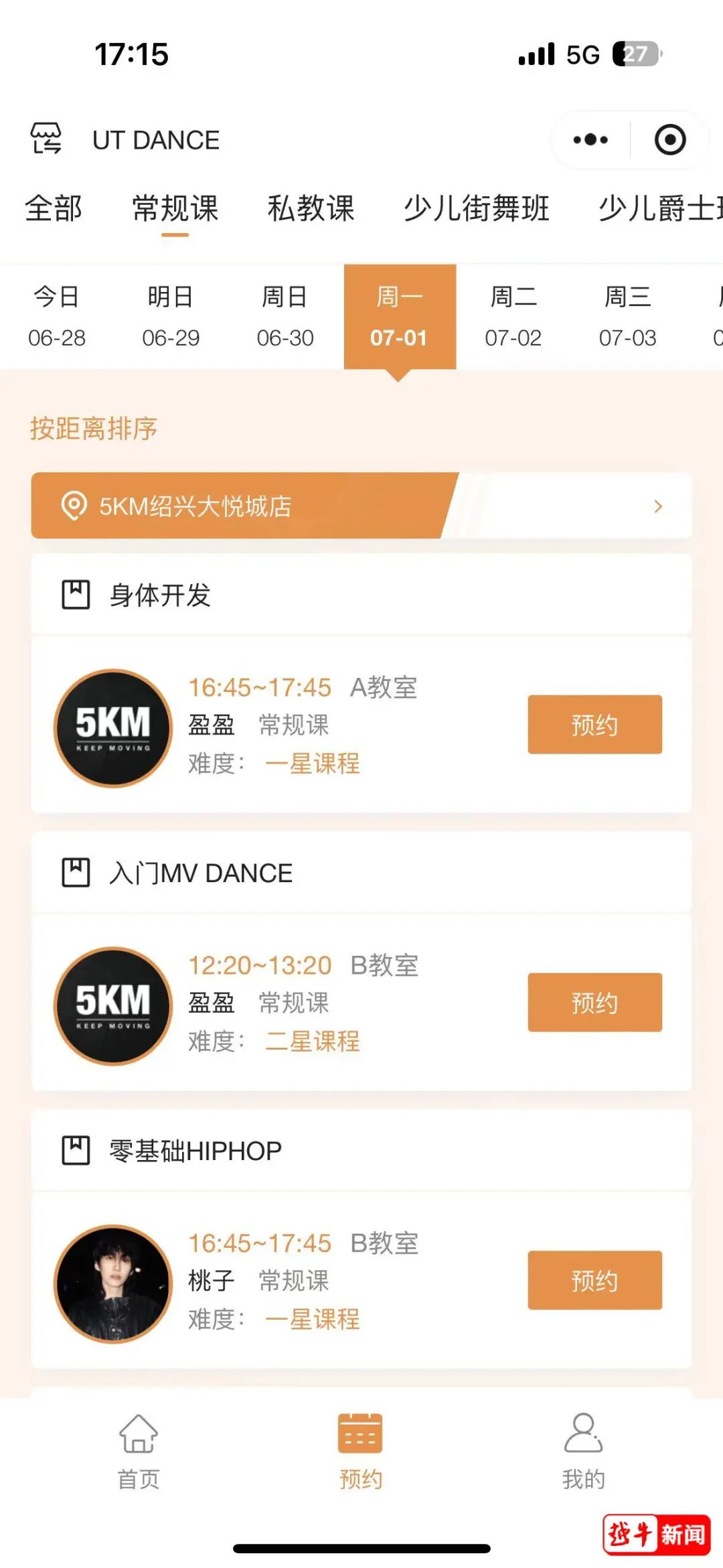Image resolution: width=723 pixels, height=1568 pixels.
Task: Select the 周日 06-30 date
Action: 285,317
